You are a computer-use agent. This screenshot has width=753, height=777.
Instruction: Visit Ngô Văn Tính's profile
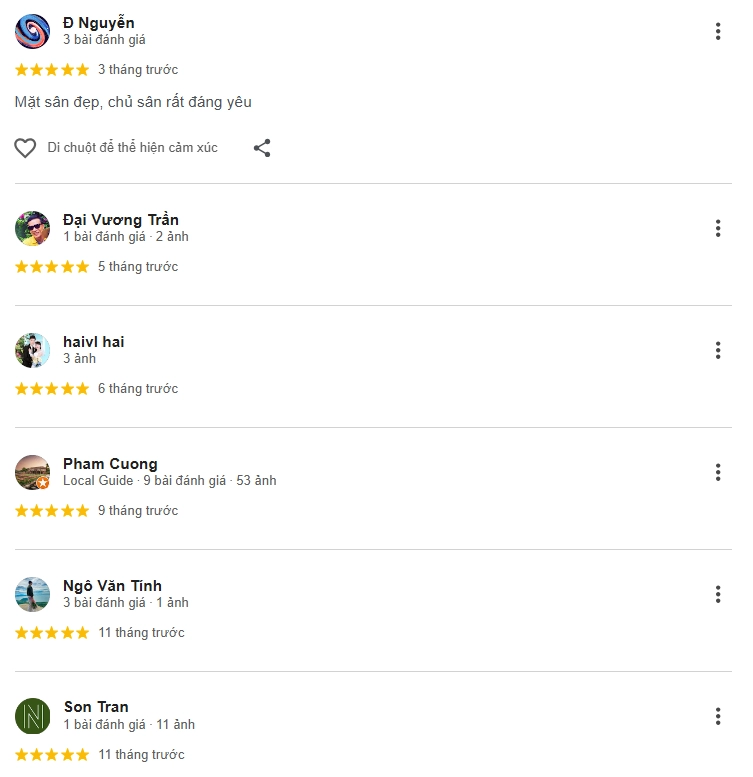(112, 586)
